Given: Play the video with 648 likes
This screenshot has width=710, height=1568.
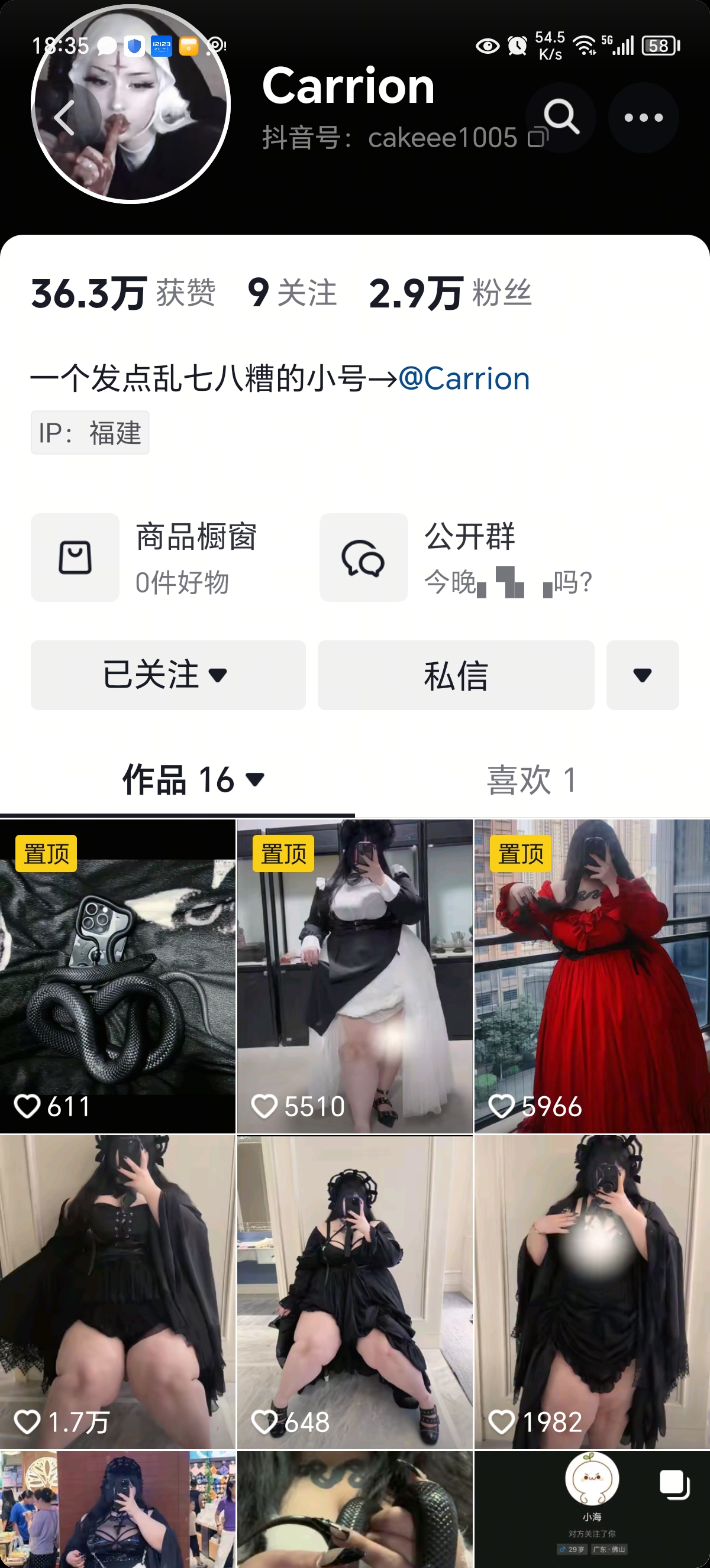Looking at the screenshot, I should (354, 1291).
